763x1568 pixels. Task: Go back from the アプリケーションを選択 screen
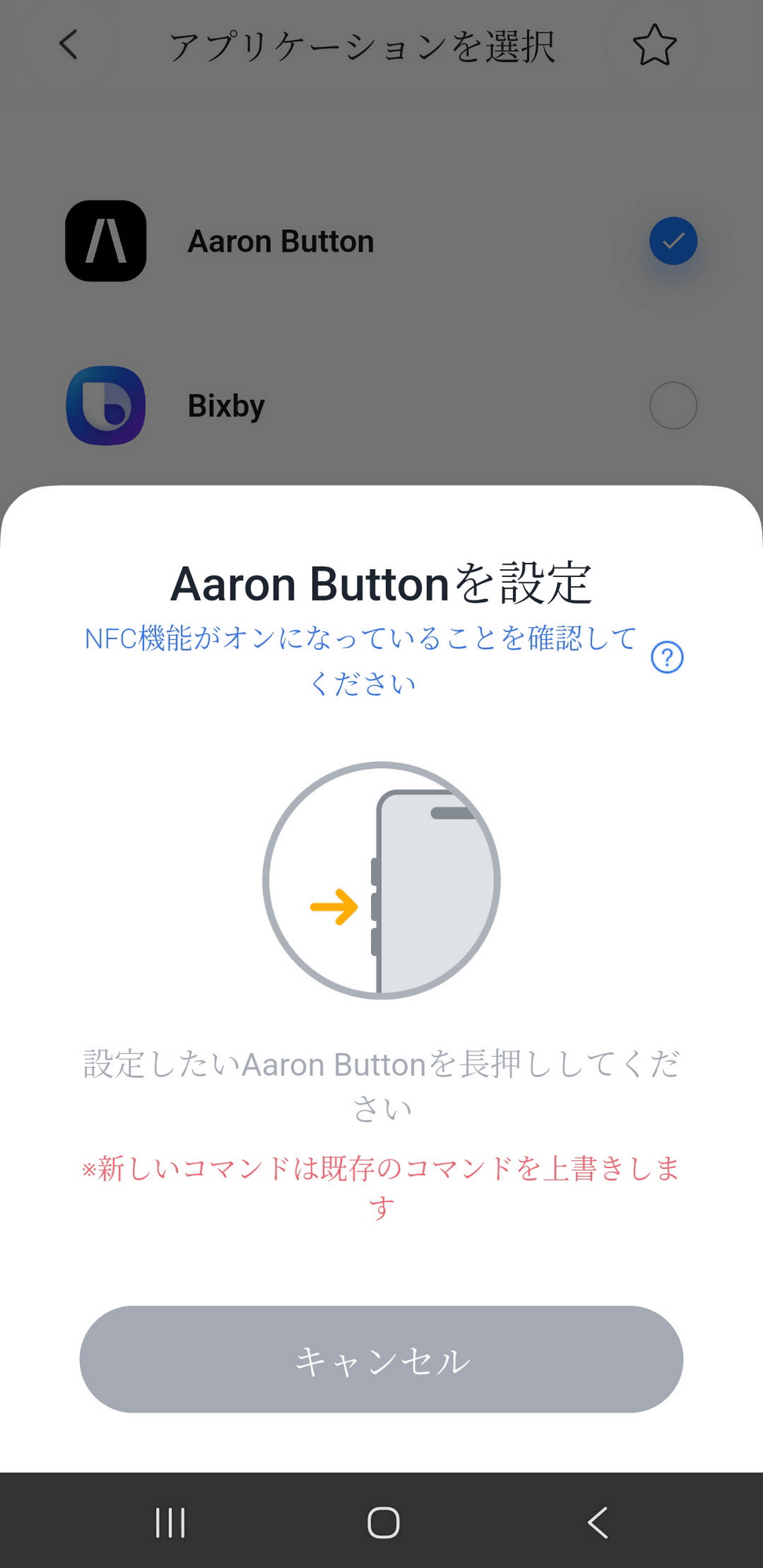pyautogui.click(x=69, y=45)
